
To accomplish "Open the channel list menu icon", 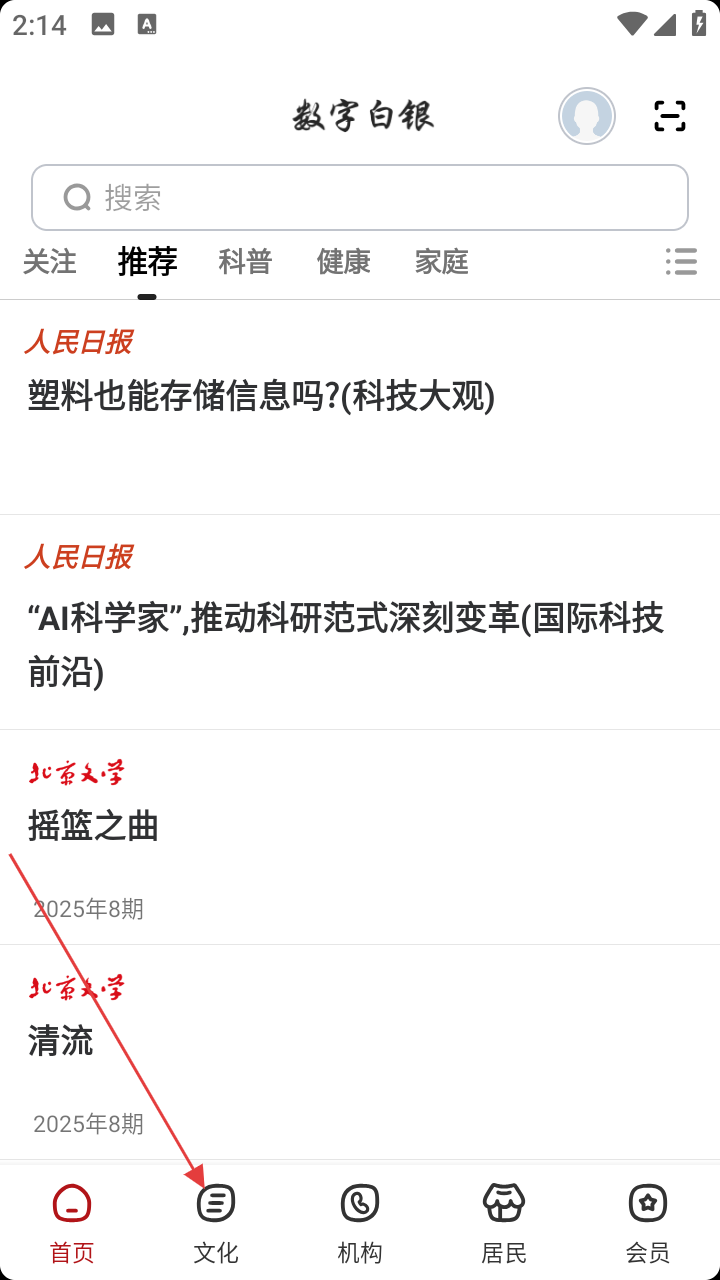I will pos(681,262).
